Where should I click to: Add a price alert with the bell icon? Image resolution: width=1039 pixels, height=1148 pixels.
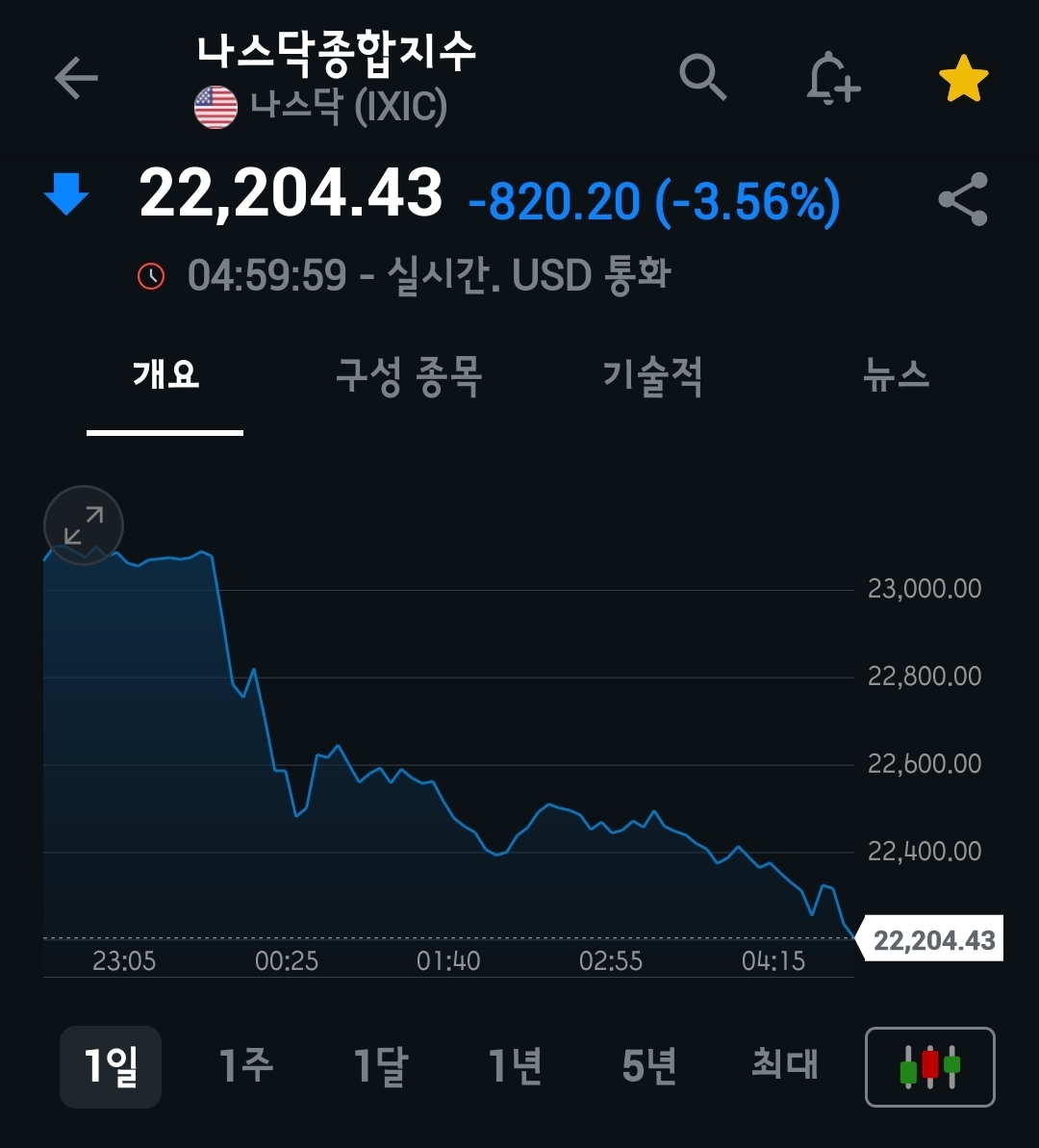pyautogui.click(x=832, y=78)
